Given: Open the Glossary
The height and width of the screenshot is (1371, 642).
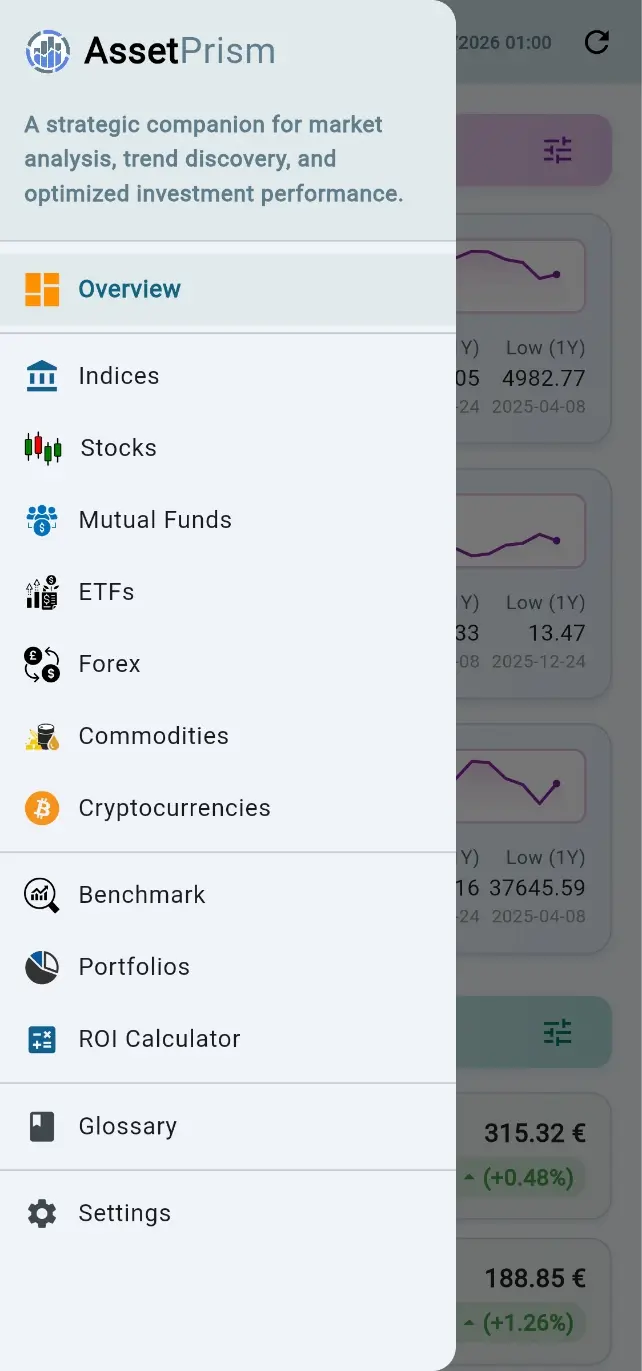Looking at the screenshot, I should coord(127,1126).
